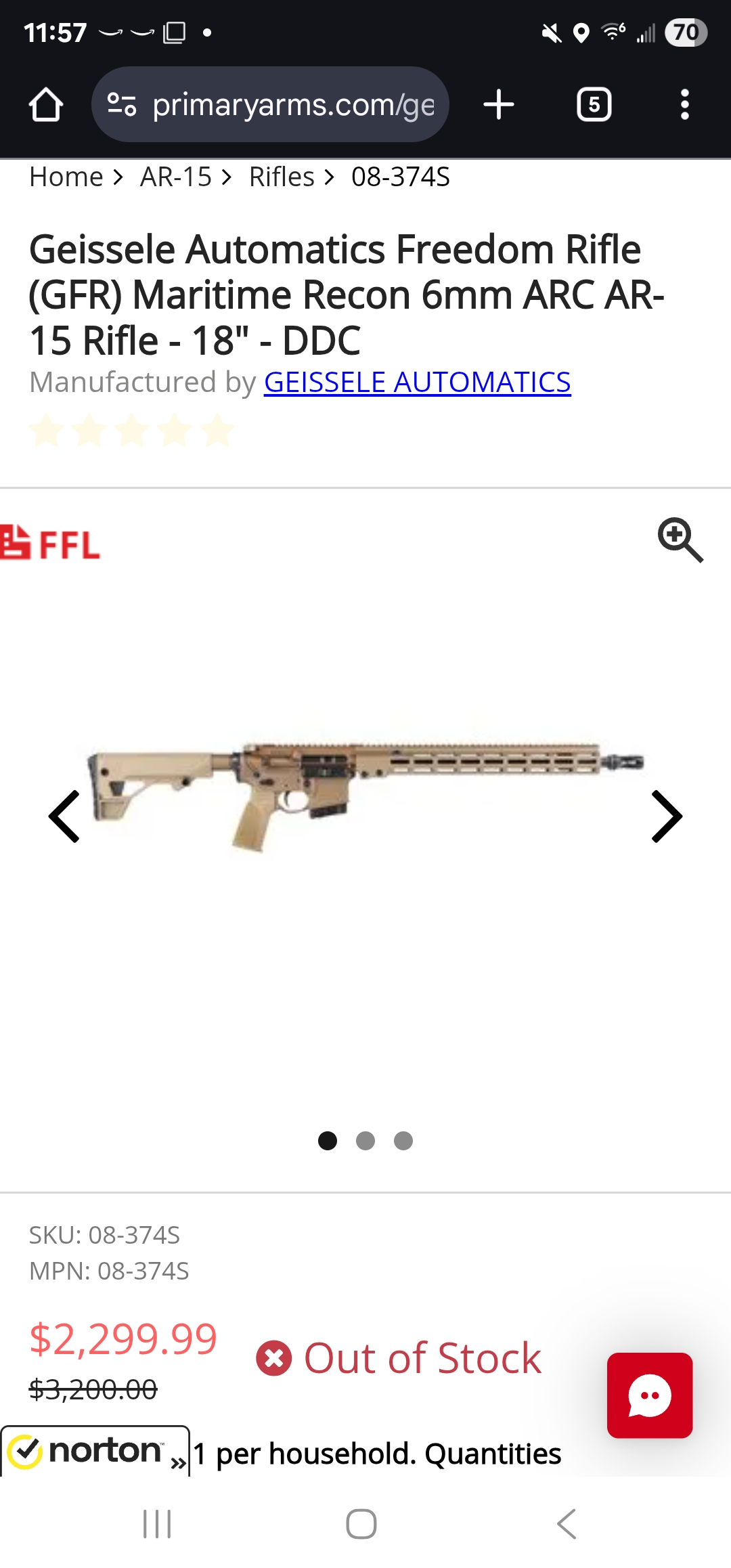Show the next product image

[666, 816]
